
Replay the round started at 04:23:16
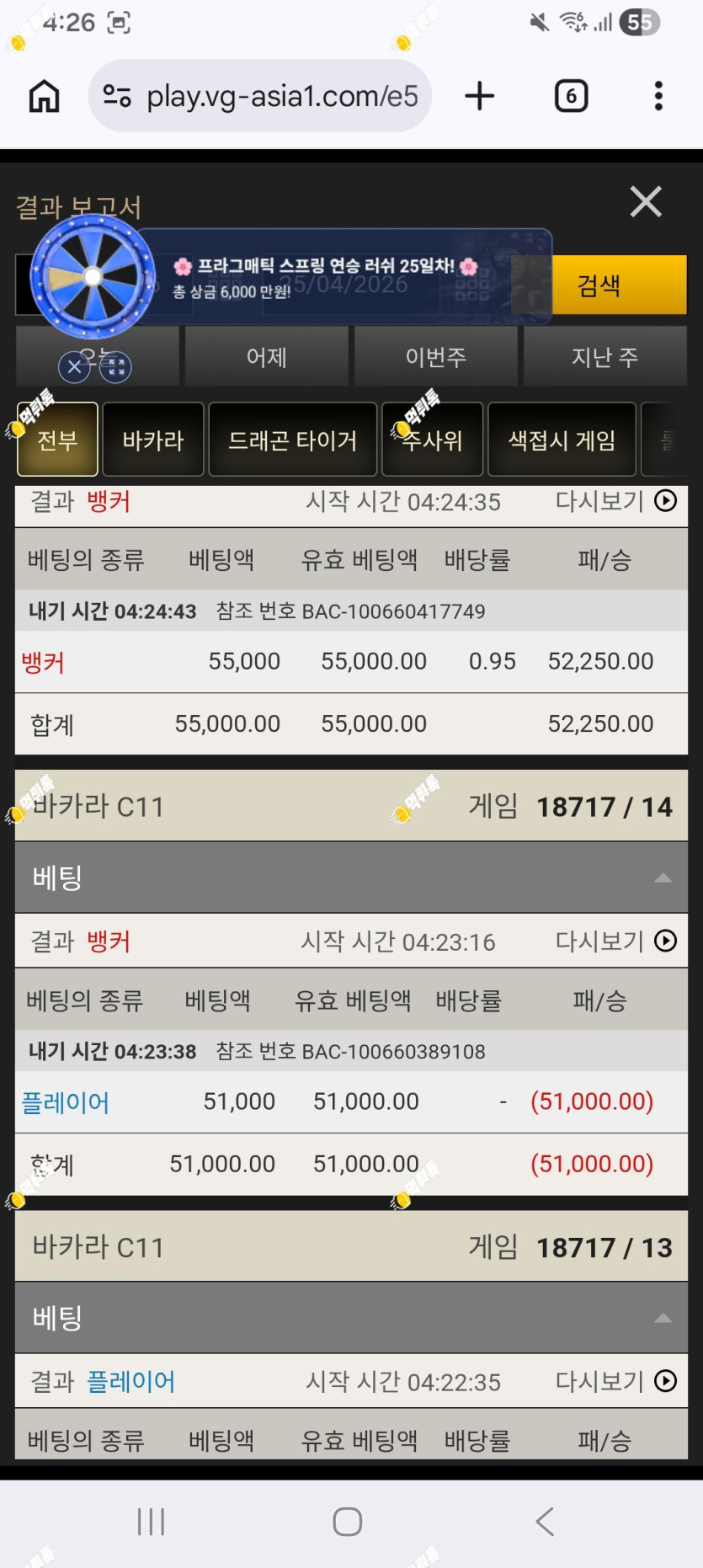pyautogui.click(x=616, y=941)
